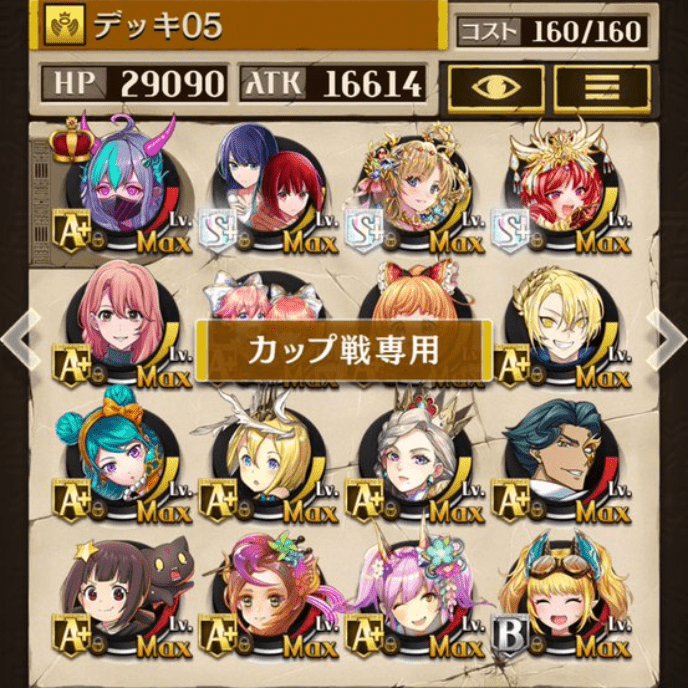Viewport: 688px width, 688px height.
Task: Open the list menu button
Action: 602,88
